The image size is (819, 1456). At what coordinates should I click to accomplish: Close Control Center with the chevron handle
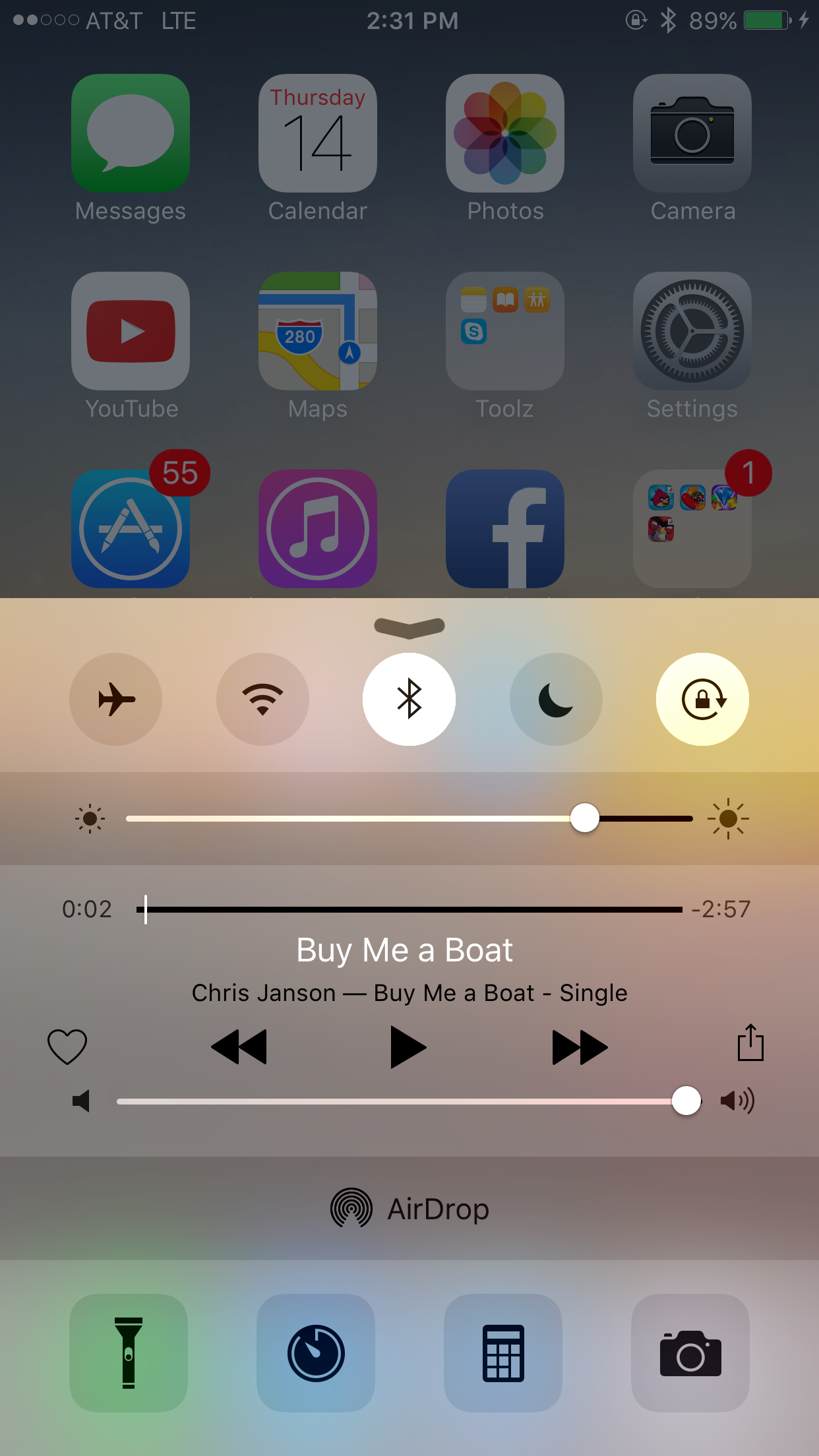point(409,628)
